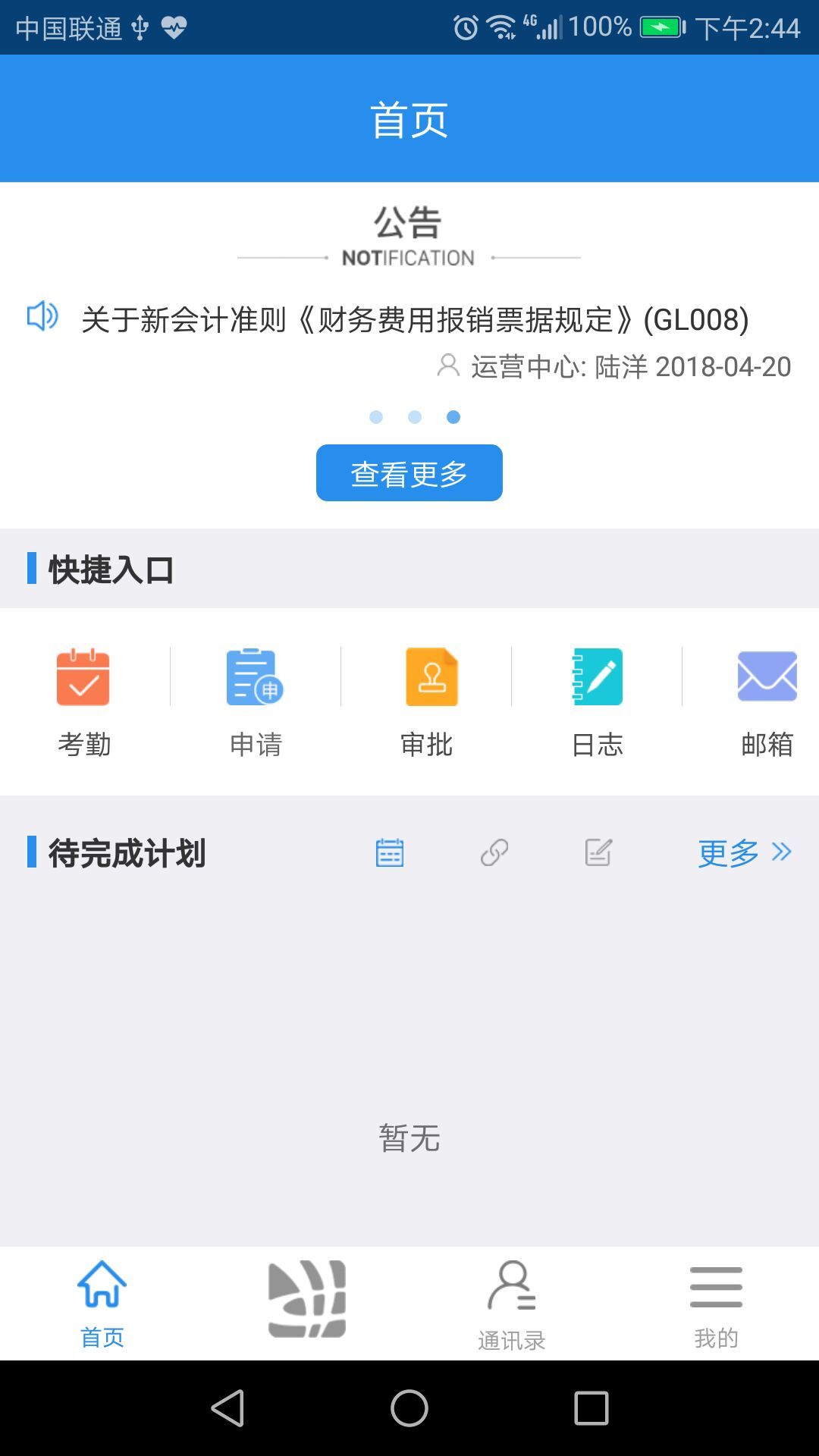This screenshot has width=819, height=1456.
Task: Open the announcement about 财务费用报销票据规定
Action: pos(414,320)
